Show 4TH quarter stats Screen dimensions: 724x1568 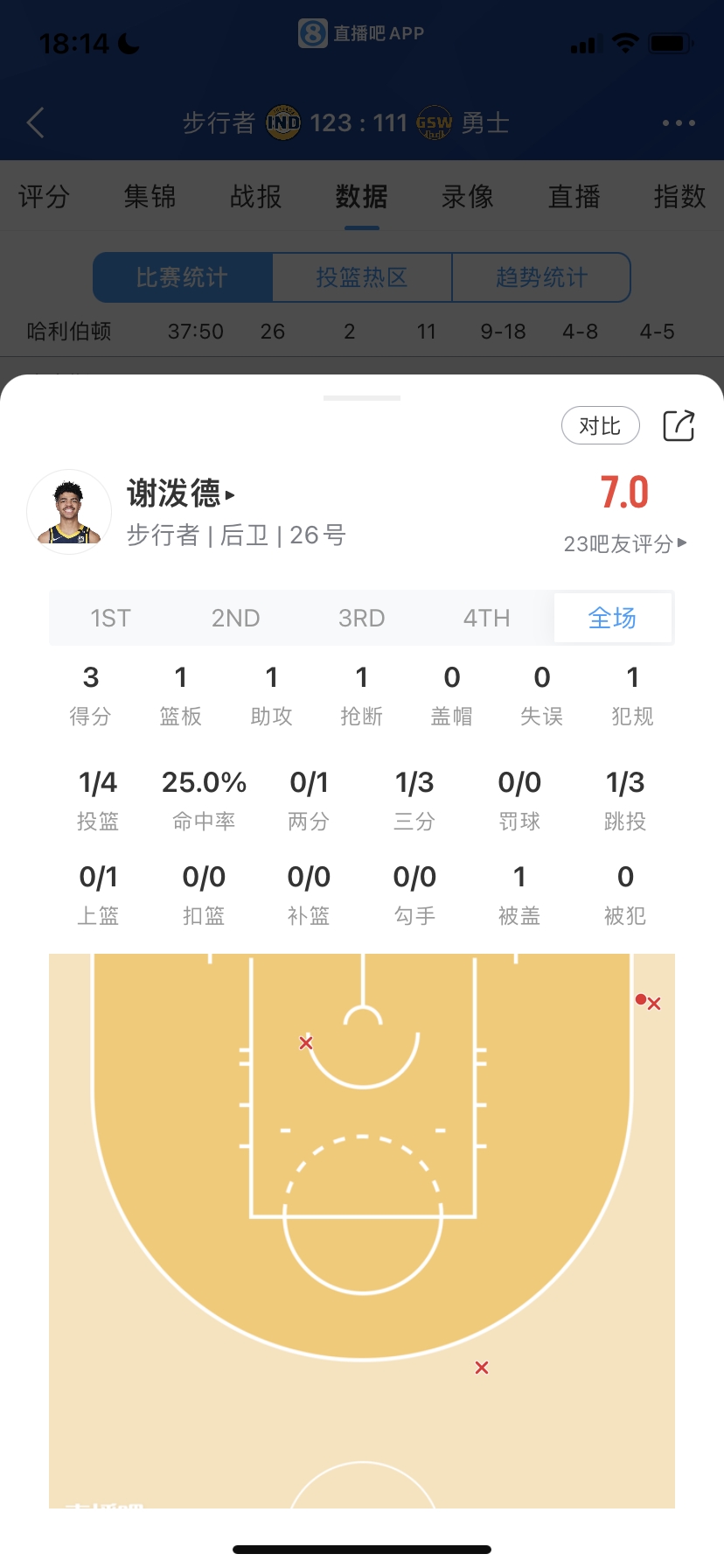(x=486, y=619)
